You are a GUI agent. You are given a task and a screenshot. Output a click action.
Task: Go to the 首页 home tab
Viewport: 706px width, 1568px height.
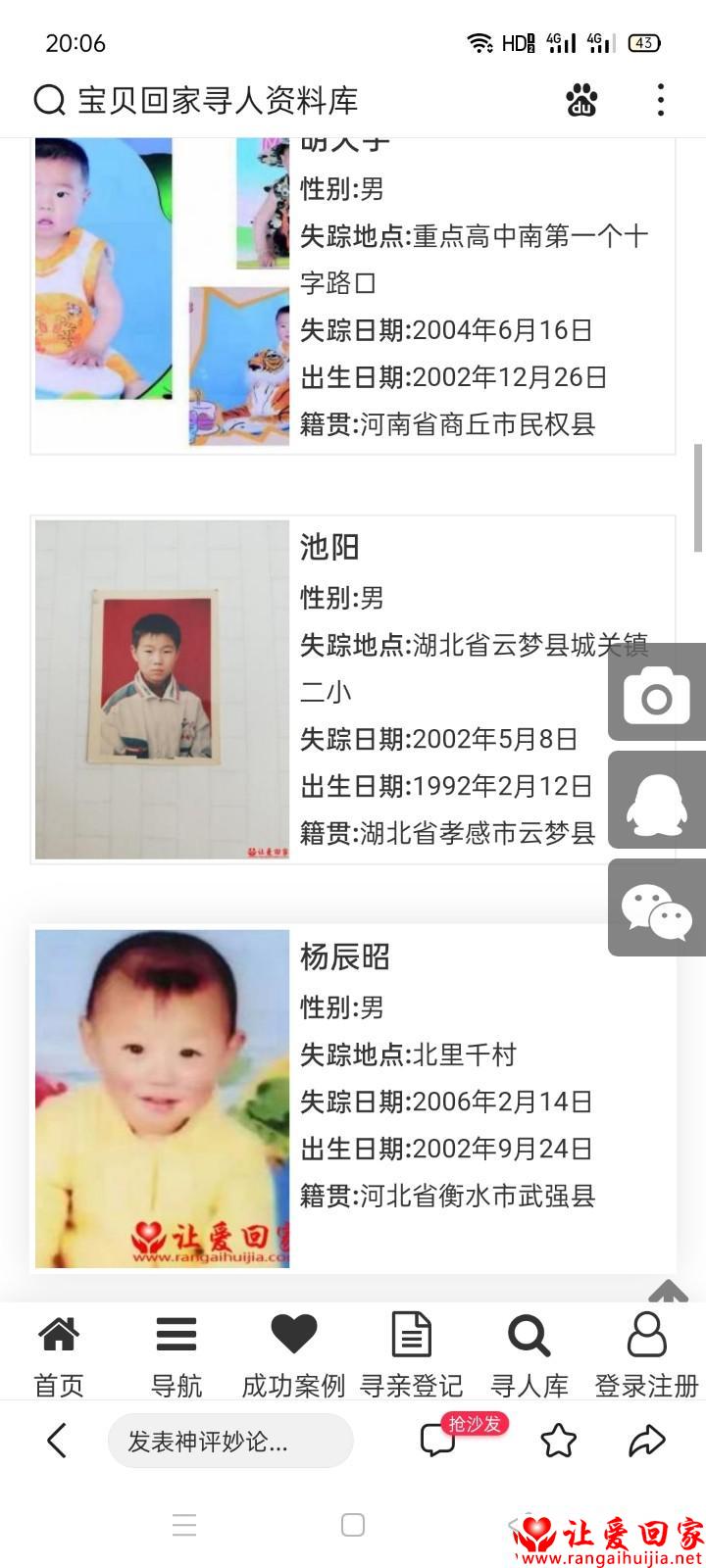click(x=59, y=1355)
